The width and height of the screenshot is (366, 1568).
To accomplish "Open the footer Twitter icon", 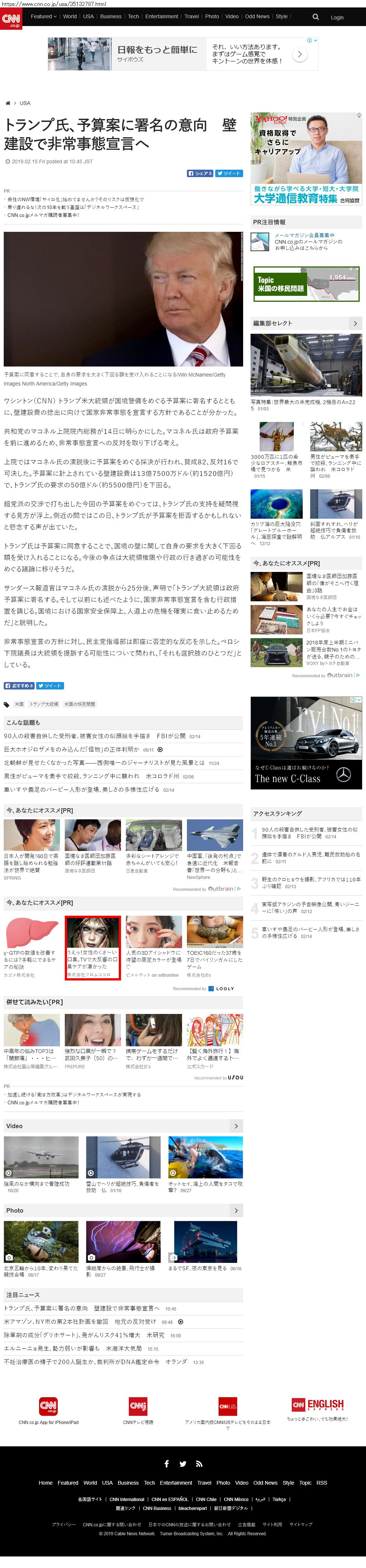I will click(183, 1464).
